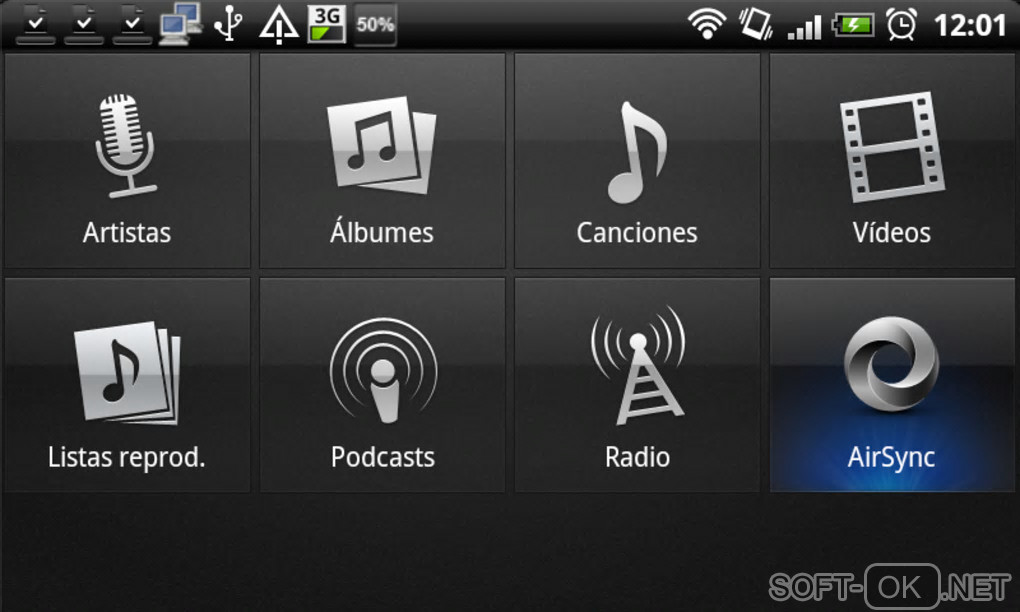This screenshot has height=612, width=1020.
Task: Launch the Radio section
Action: [x=637, y=386]
